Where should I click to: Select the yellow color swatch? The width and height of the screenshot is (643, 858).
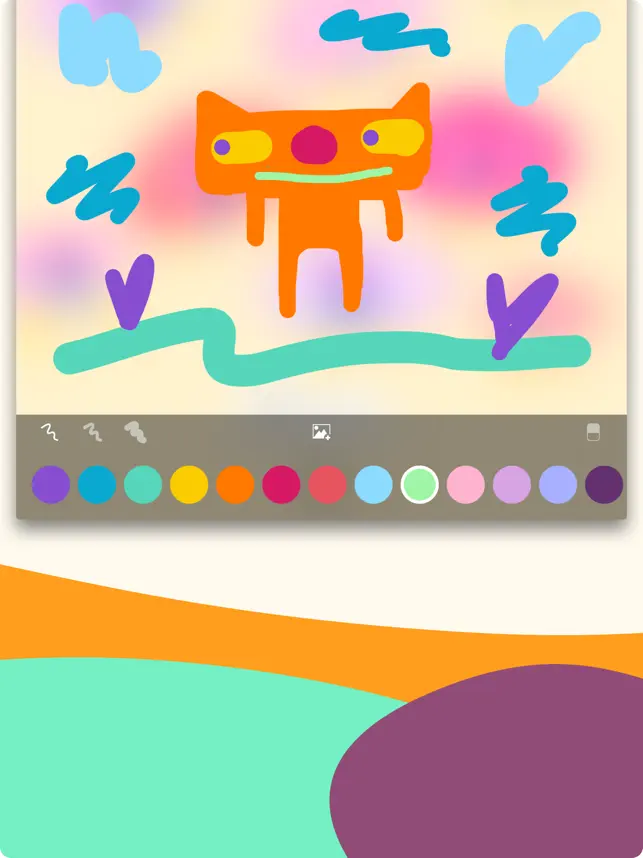tap(189, 484)
